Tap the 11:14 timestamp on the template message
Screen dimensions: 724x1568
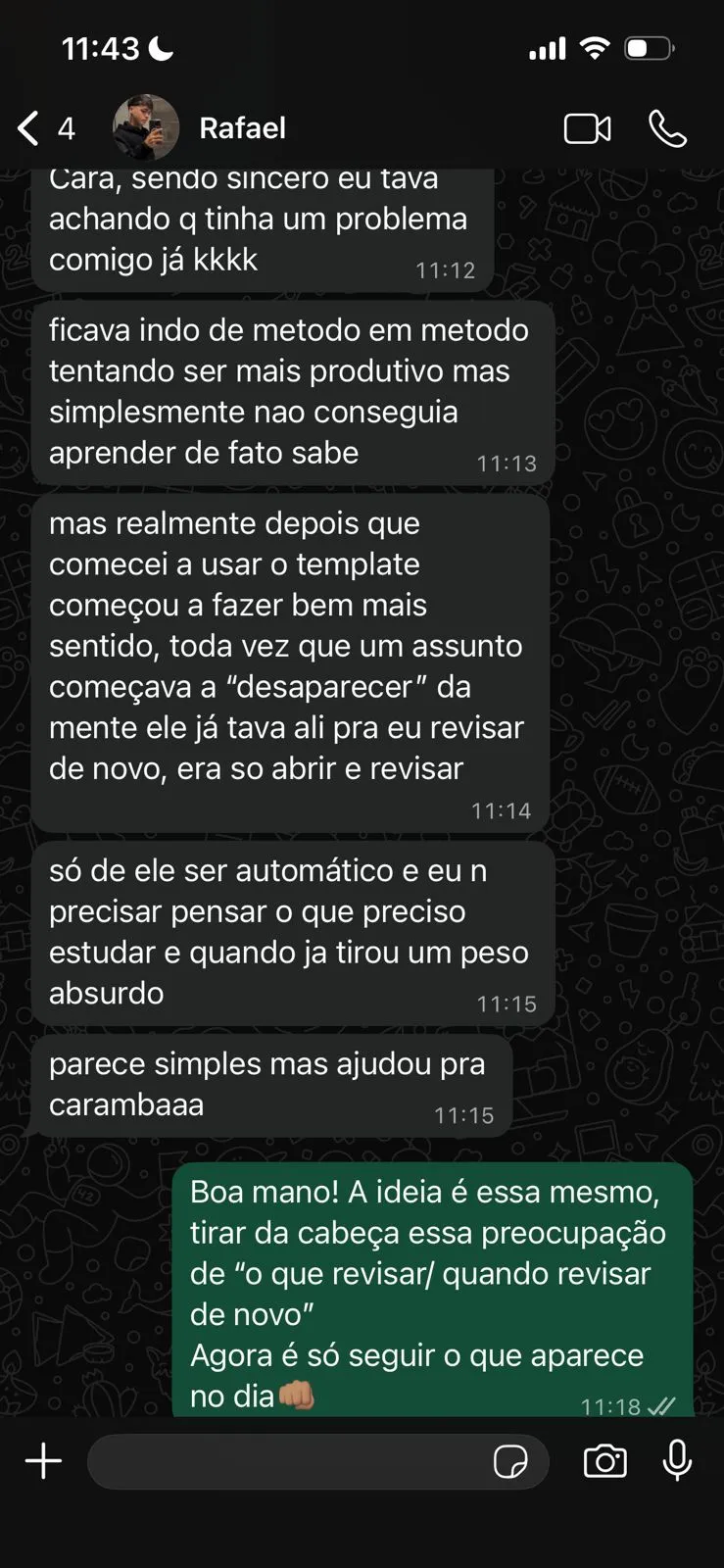502,810
